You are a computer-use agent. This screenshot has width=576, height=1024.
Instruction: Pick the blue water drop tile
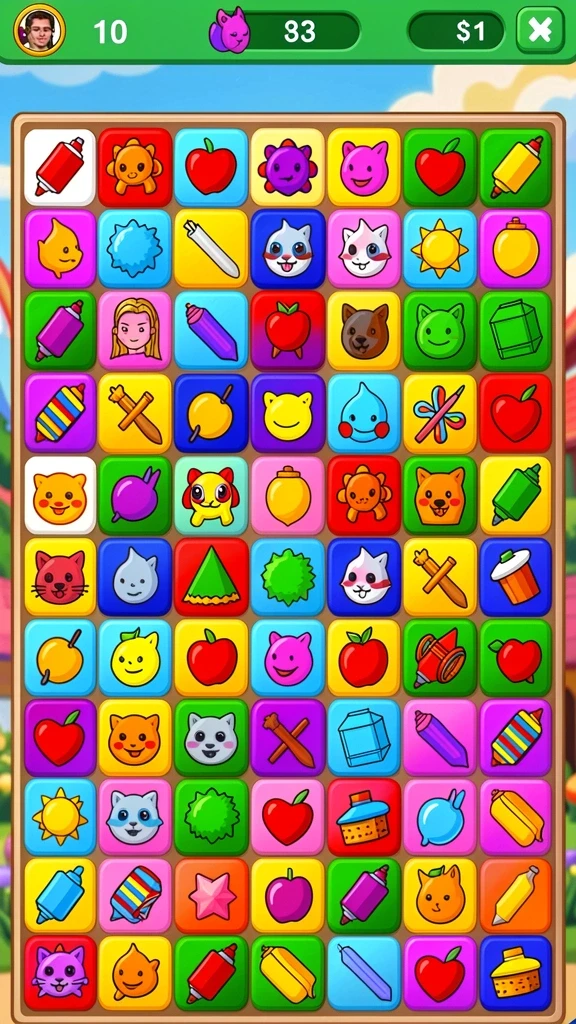(x=364, y=413)
